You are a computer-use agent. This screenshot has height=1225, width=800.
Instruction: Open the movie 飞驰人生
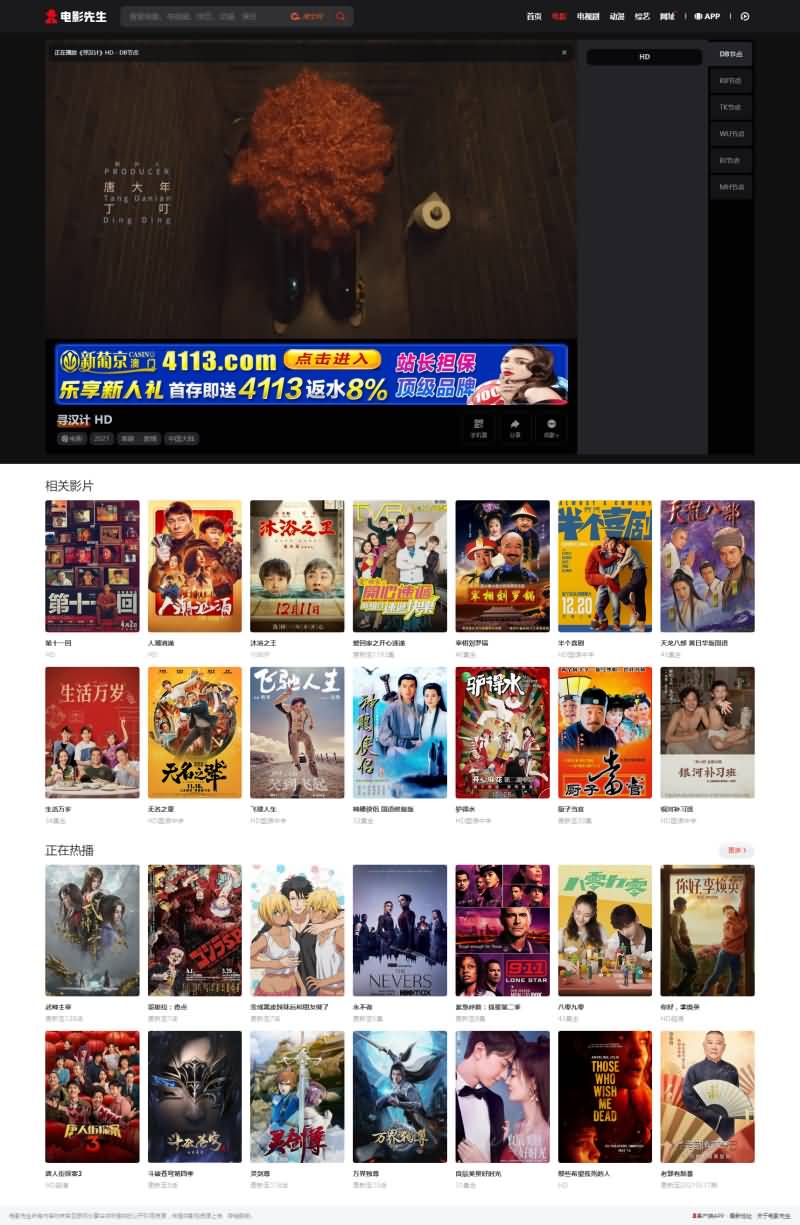coord(297,732)
